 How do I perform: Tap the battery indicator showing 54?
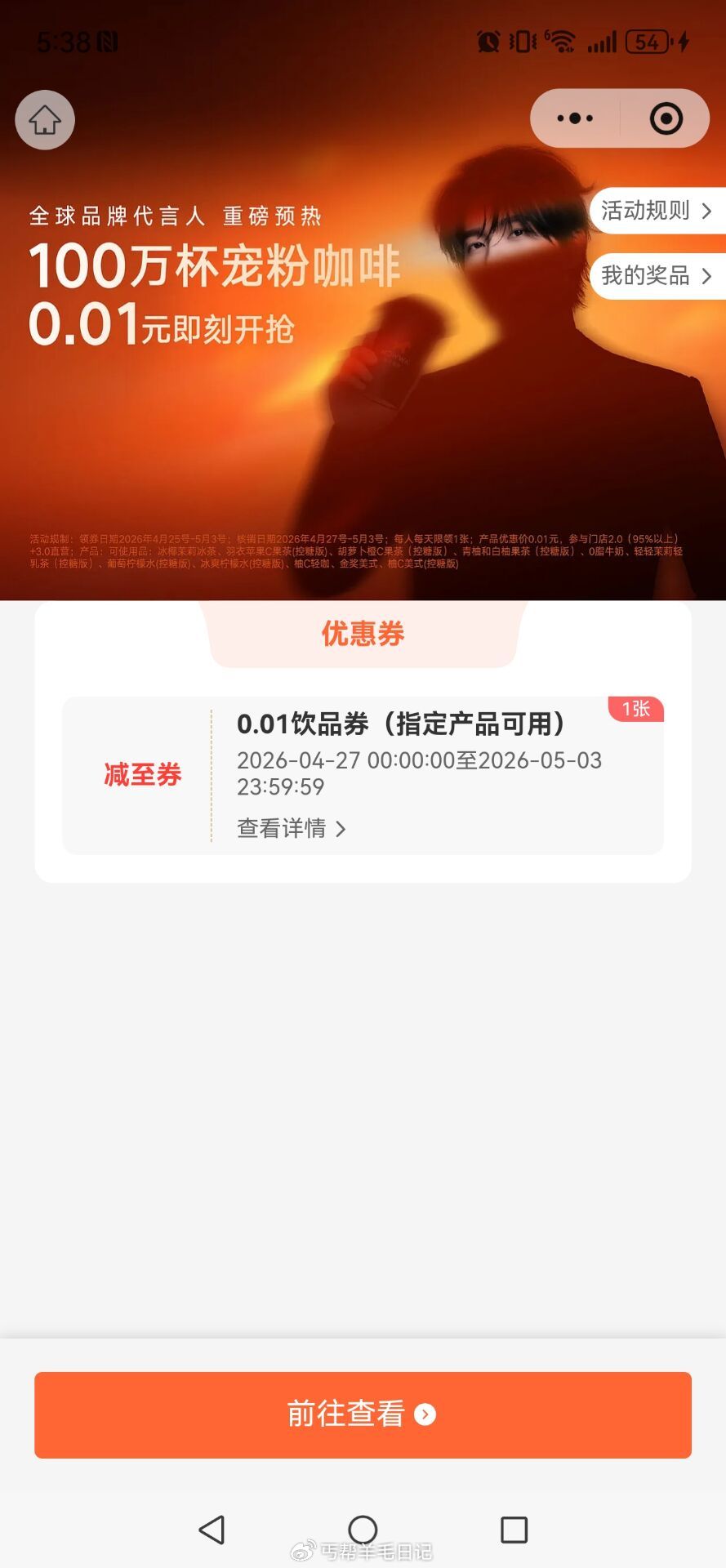coord(644,40)
